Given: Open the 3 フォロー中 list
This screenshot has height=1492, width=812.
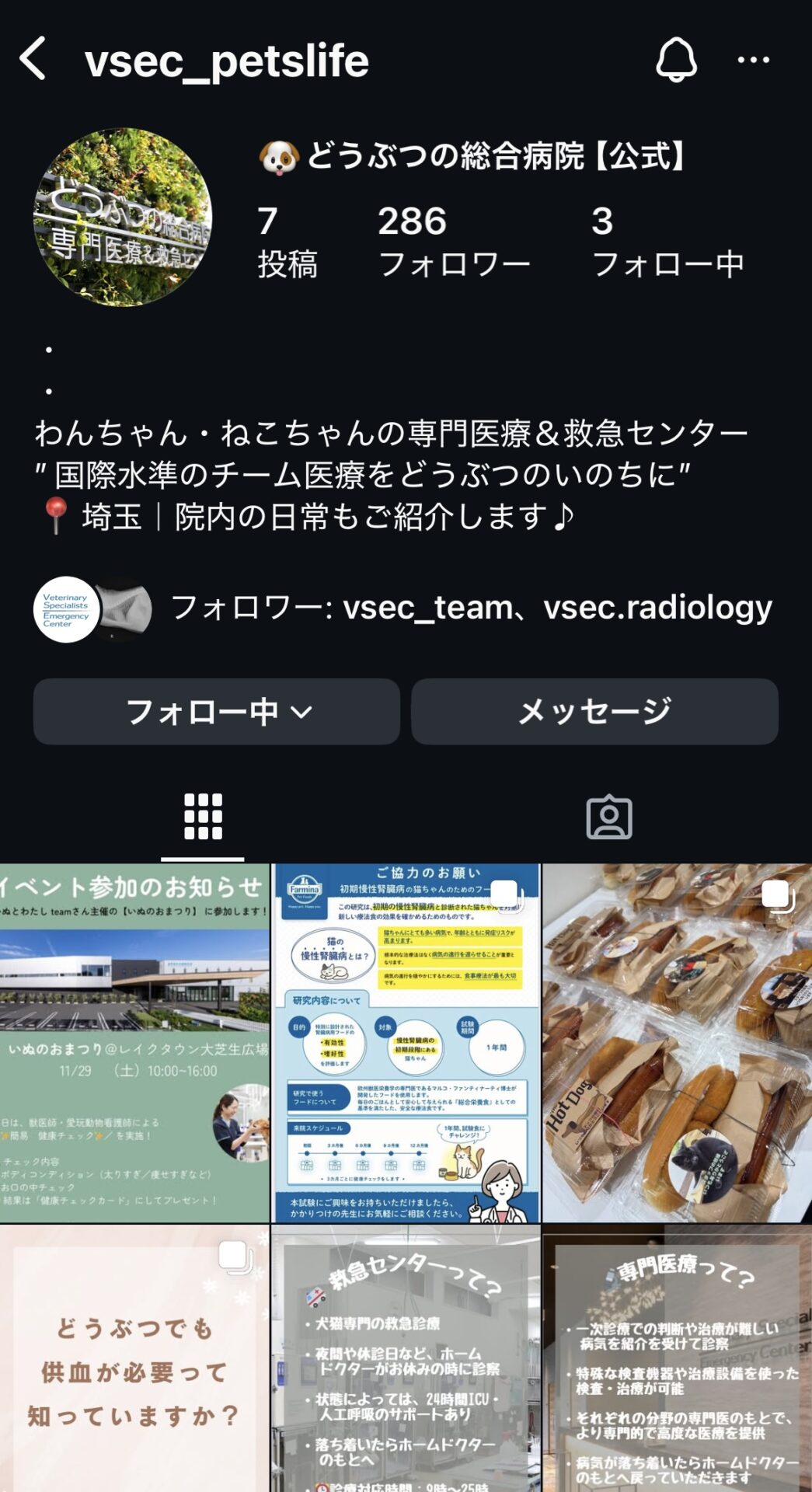Looking at the screenshot, I should tap(667, 241).
